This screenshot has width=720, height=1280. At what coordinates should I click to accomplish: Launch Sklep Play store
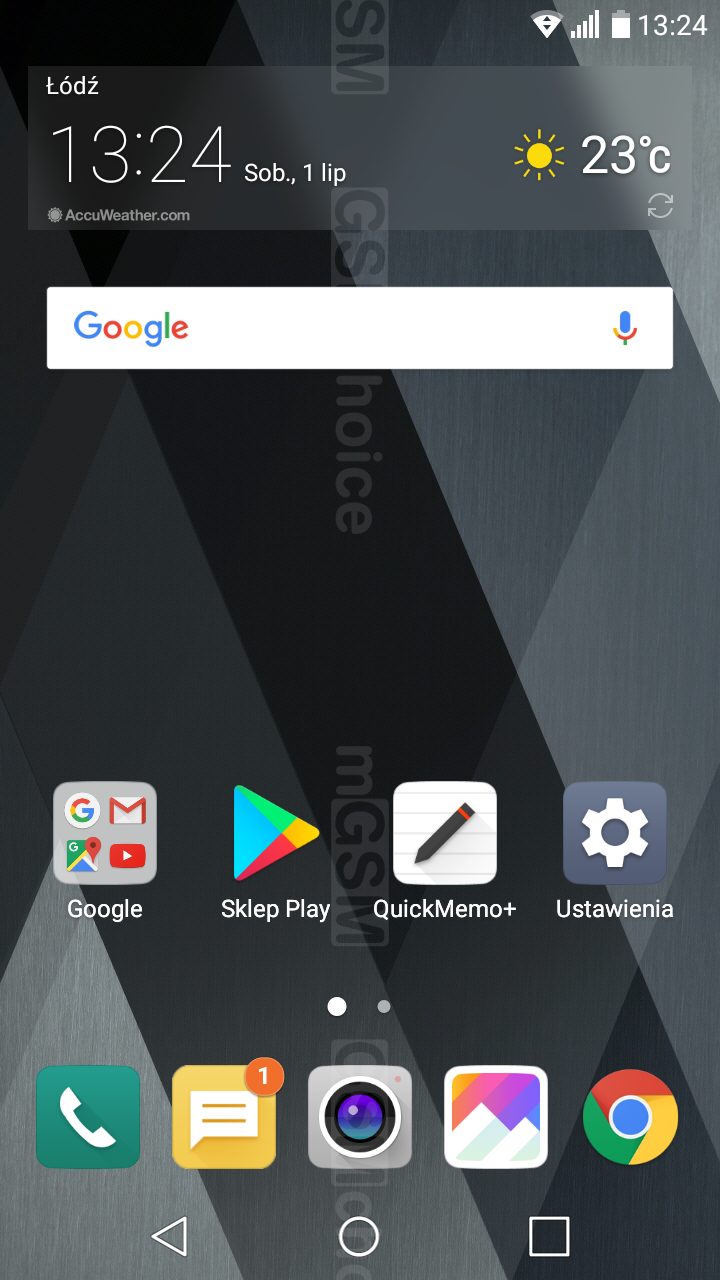[275, 834]
